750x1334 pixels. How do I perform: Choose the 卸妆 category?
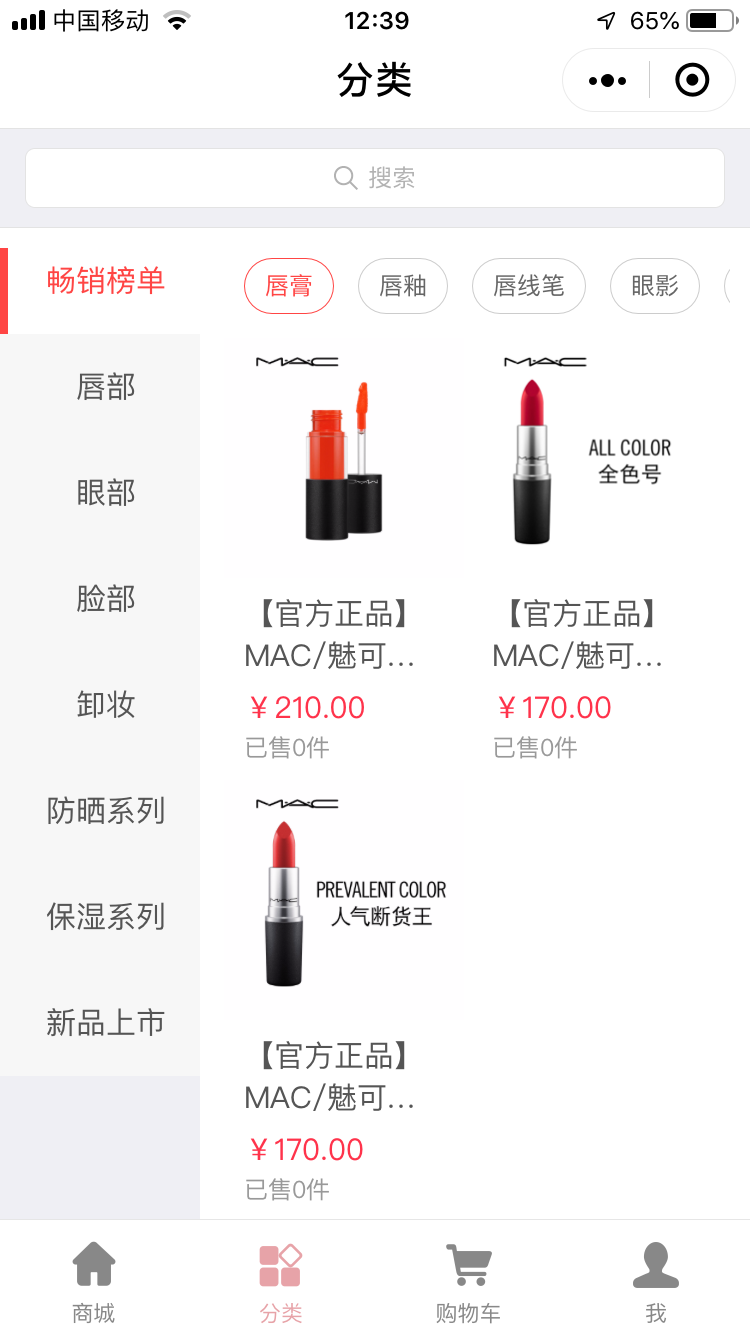[105, 705]
